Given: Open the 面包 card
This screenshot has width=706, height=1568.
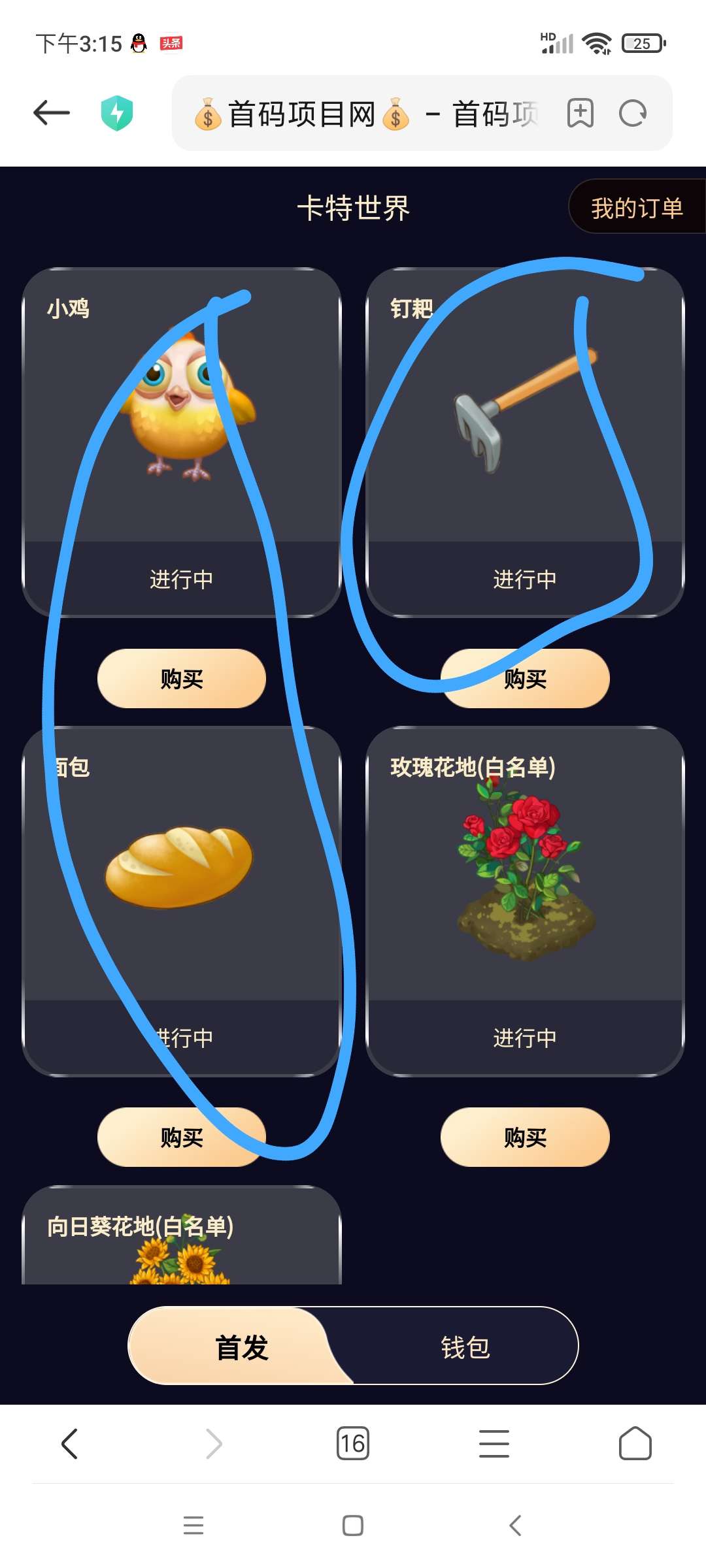Looking at the screenshot, I should click(x=182, y=901).
